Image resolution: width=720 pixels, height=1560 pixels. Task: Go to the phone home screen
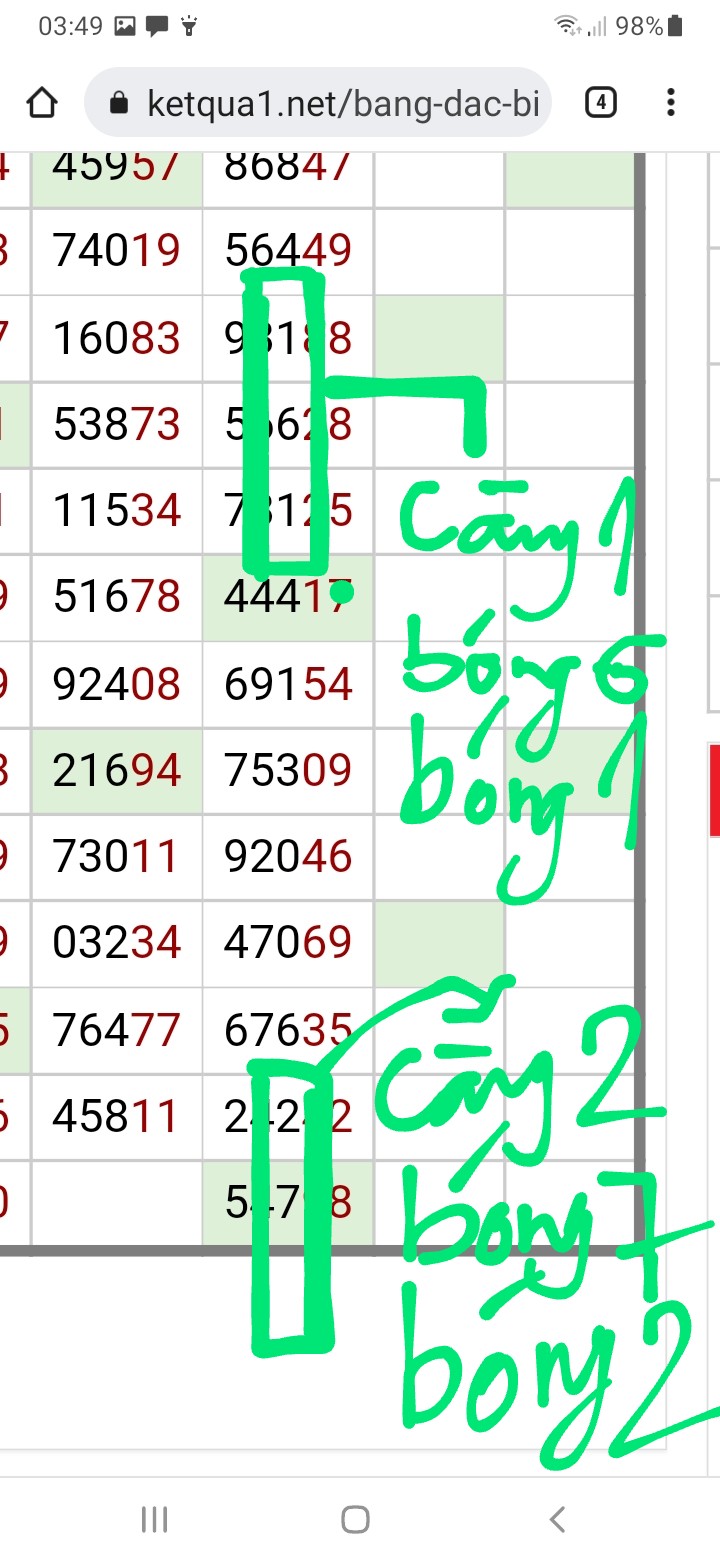355,1519
